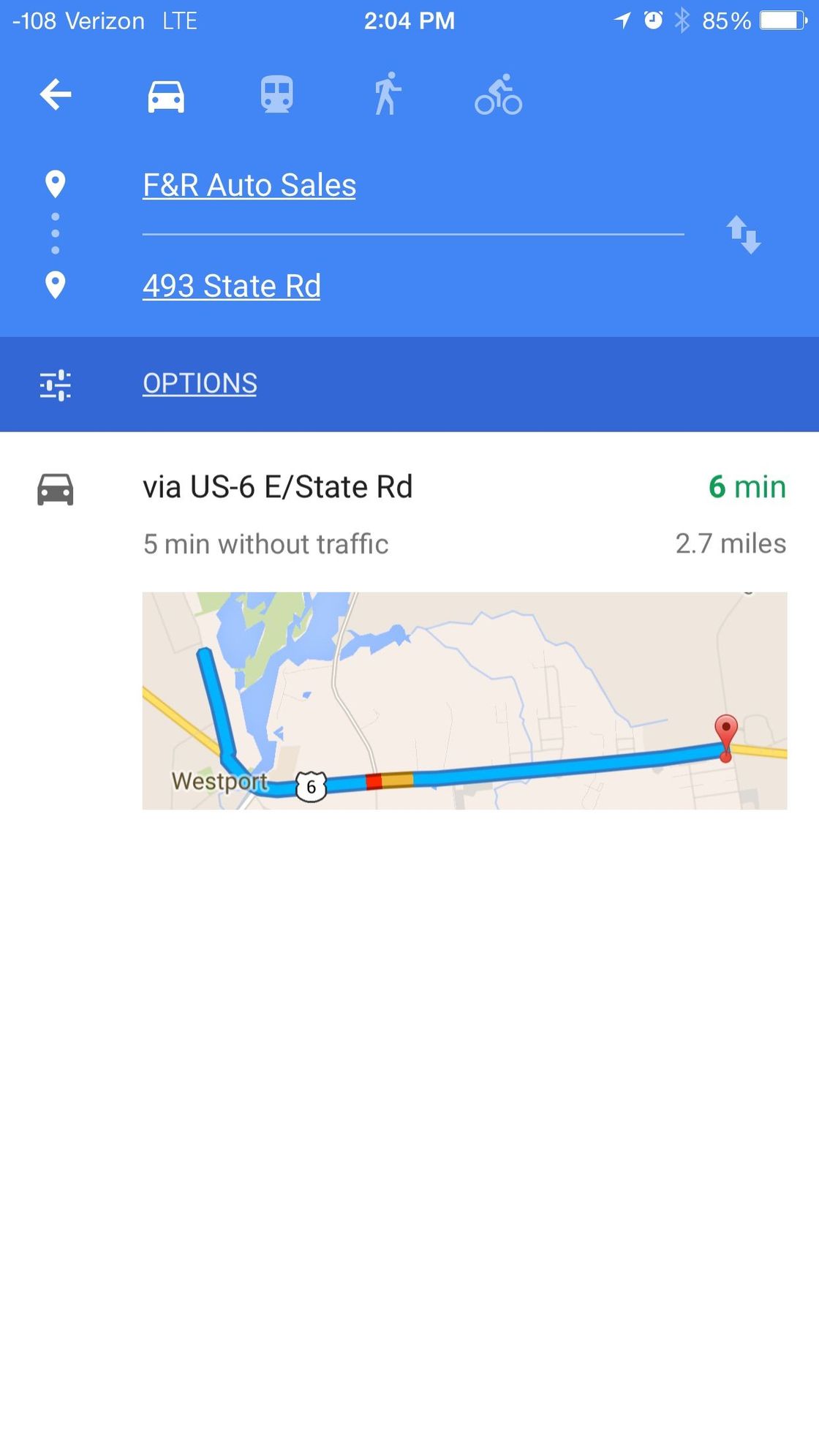Go back using the arrow icon

pyautogui.click(x=56, y=94)
